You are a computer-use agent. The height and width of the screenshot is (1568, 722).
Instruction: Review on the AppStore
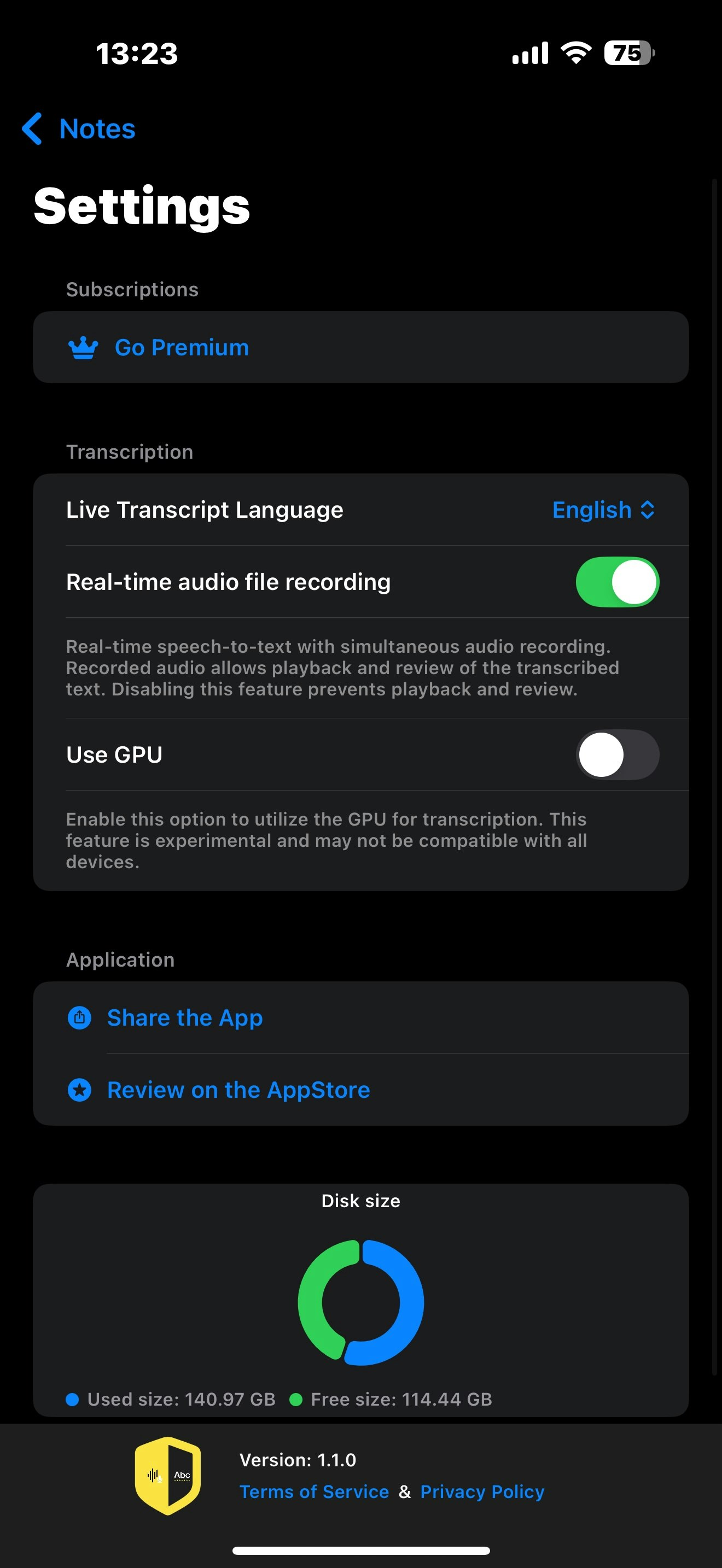(x=238, y=1090)
